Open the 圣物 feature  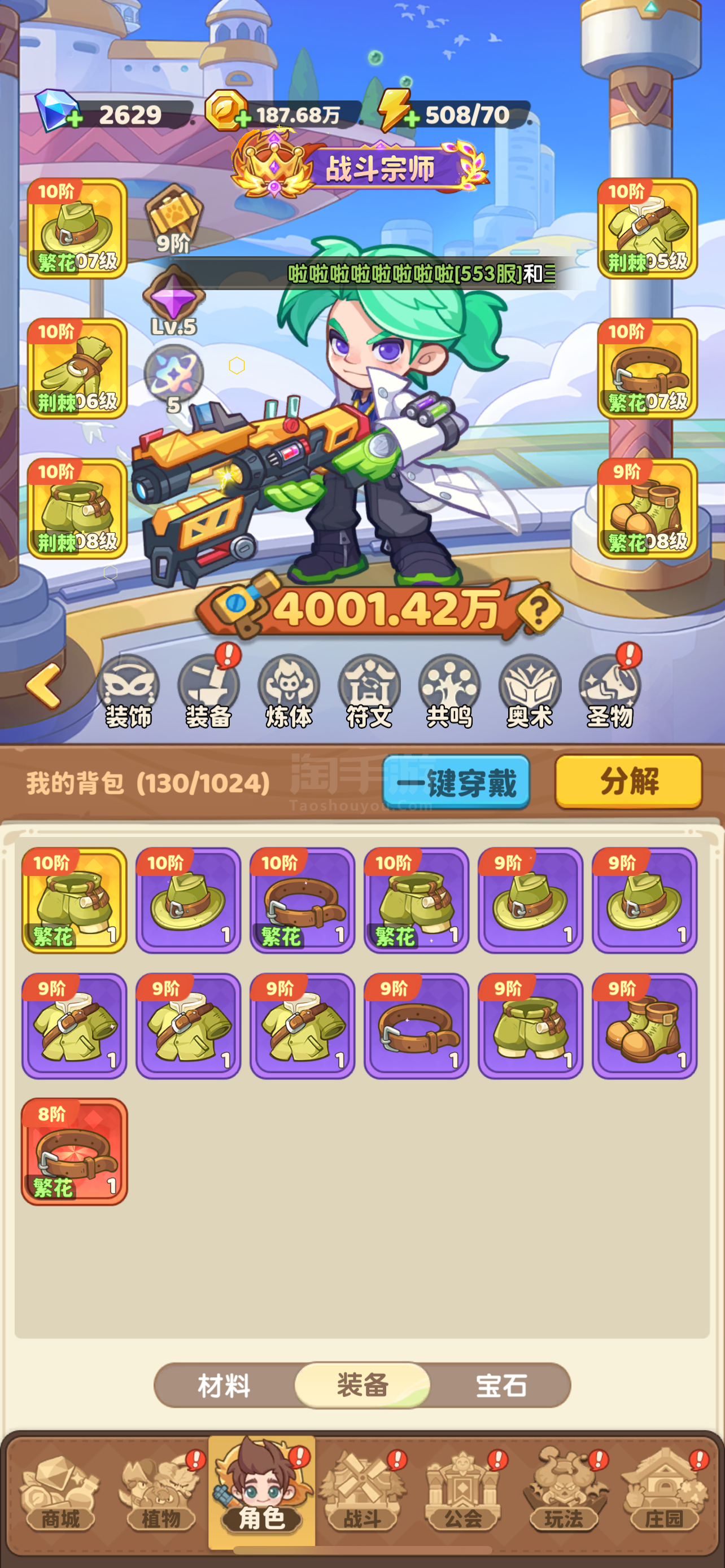pos(609,691)
